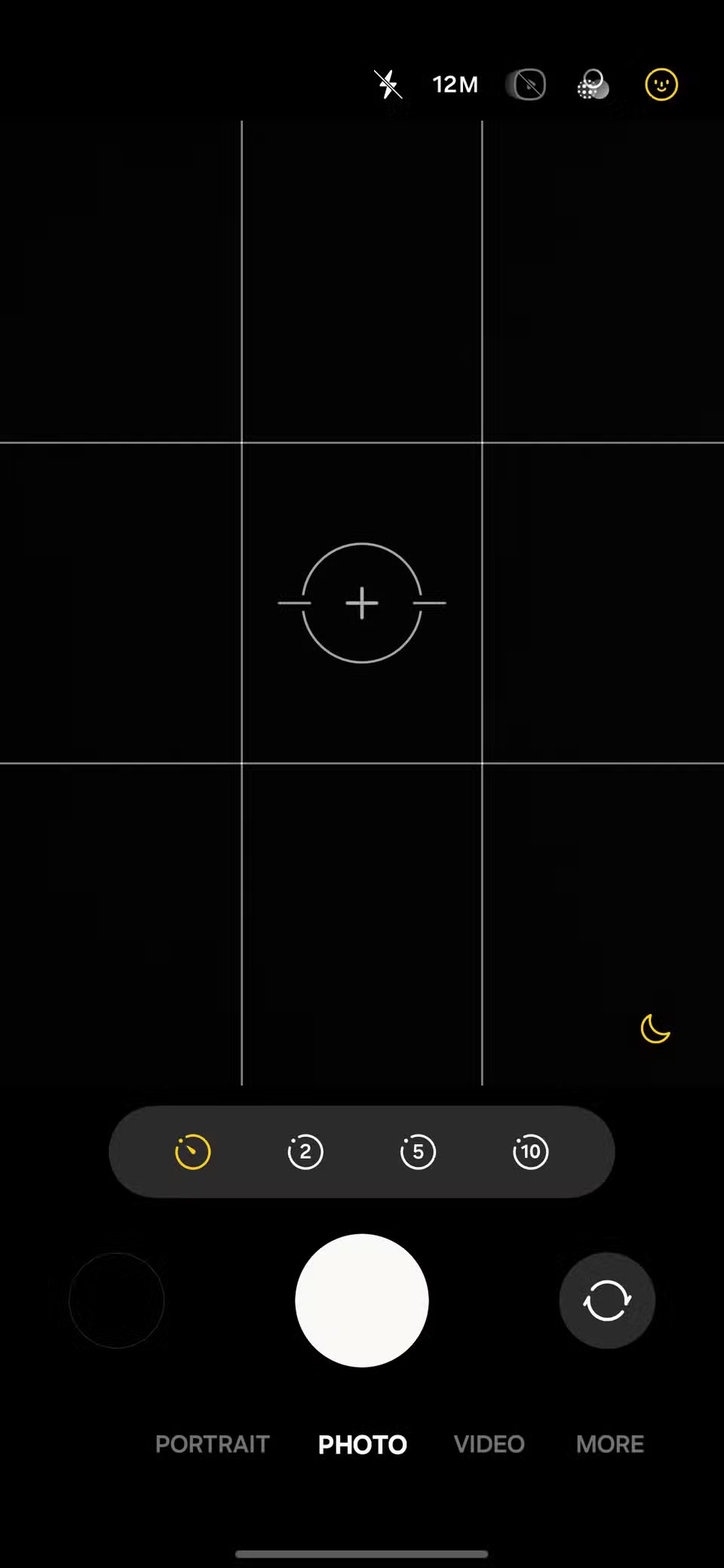This screenshot has height=1568, width=724.
Task: Tap the center focus crosshair
Action: tap(361, 603)
